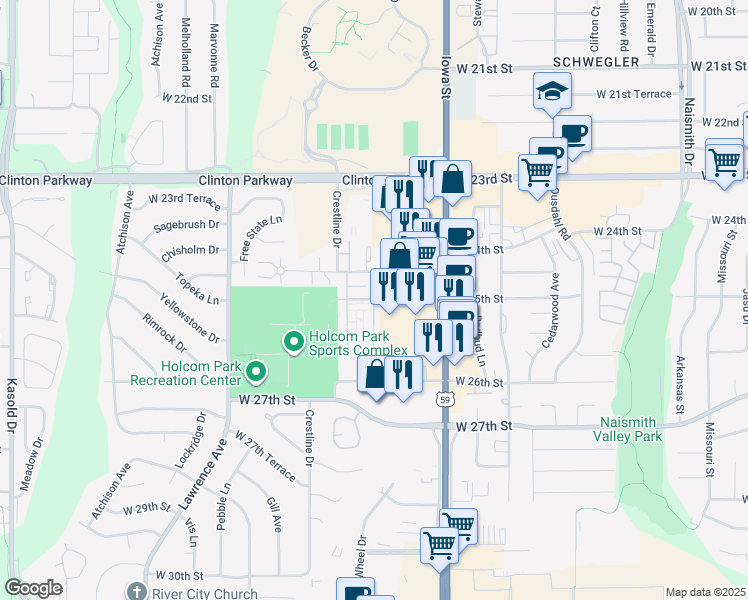Screen dimensions: 748x600
Task: Select the shopping cart marker beside Naismith Dr
Action: (724, 160)
